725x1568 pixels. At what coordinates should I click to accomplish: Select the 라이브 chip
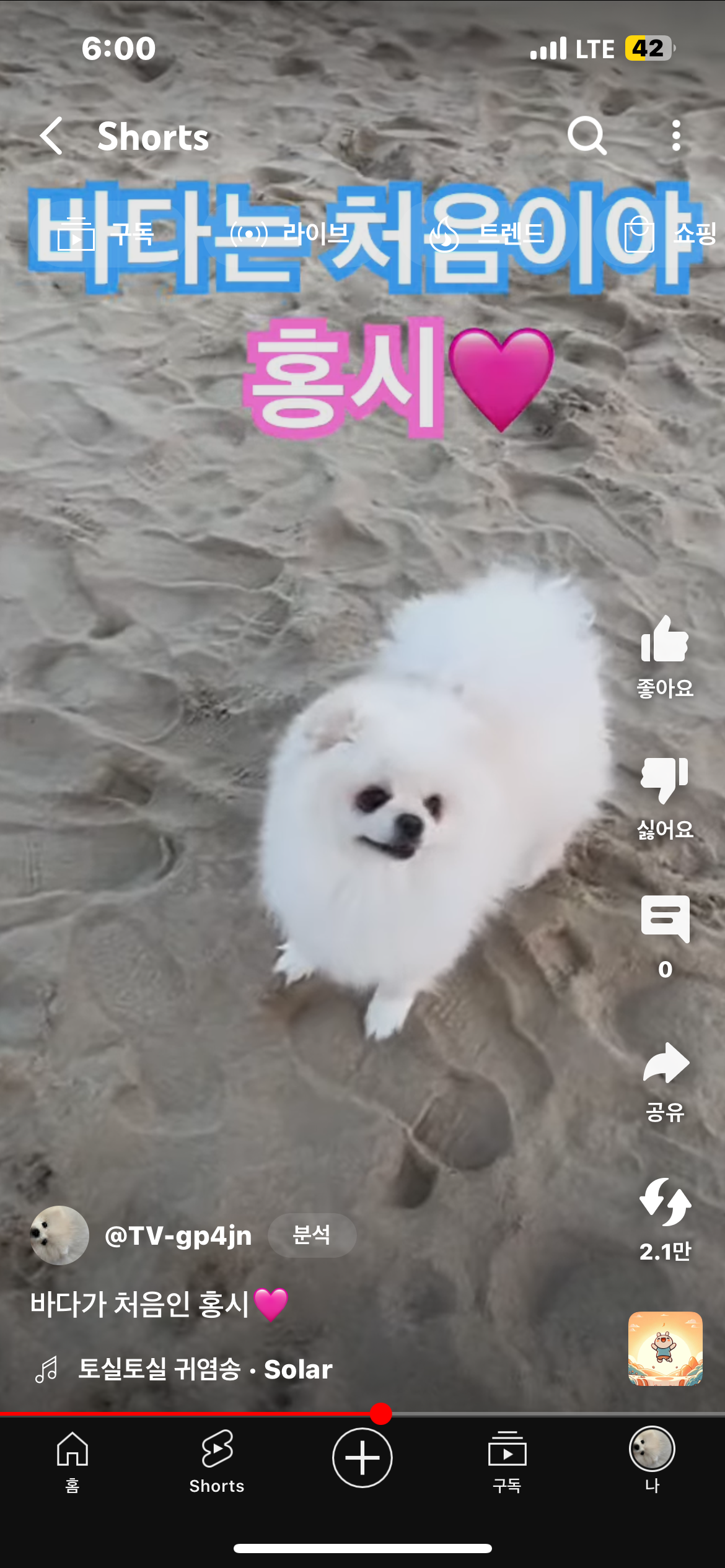pos(290,234)
